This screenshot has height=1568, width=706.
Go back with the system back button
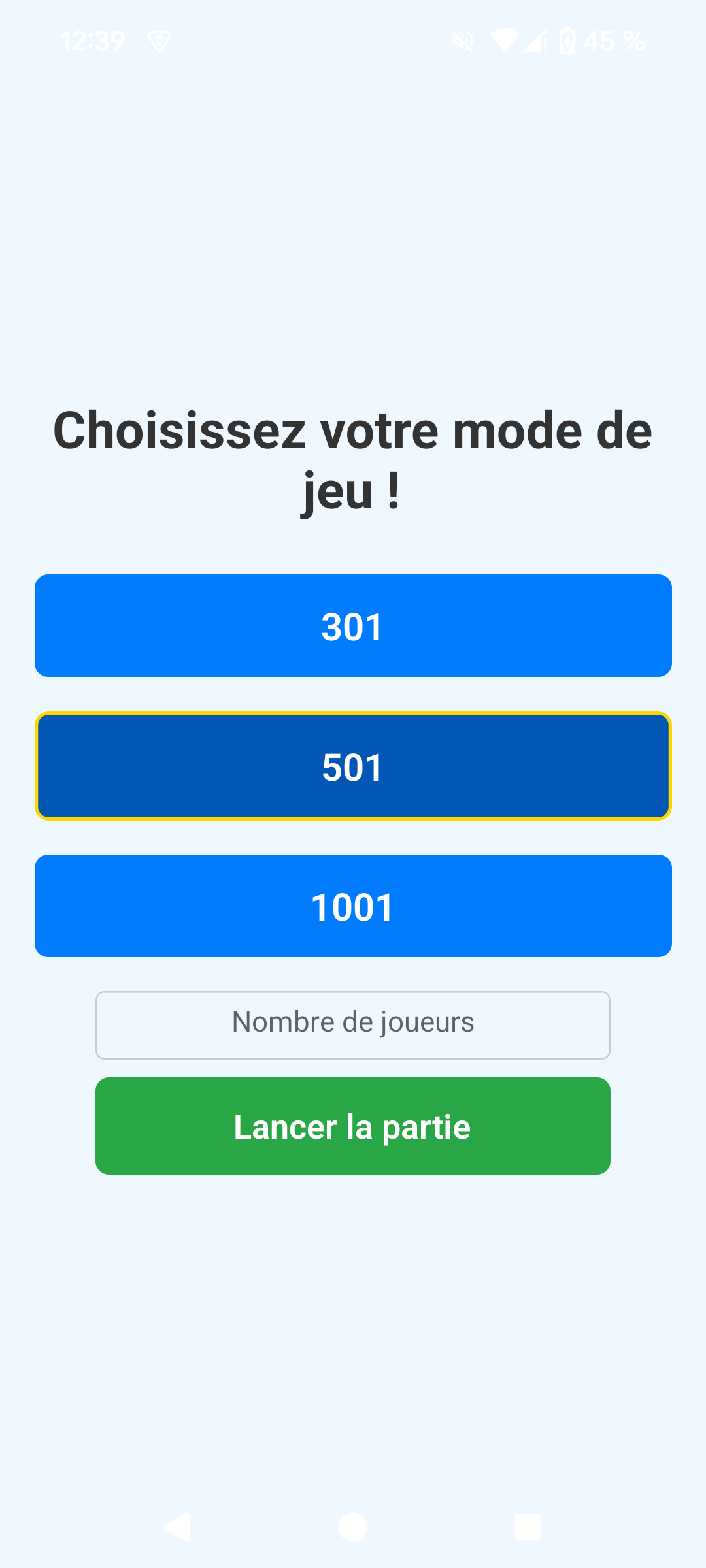pos(177,1527)
